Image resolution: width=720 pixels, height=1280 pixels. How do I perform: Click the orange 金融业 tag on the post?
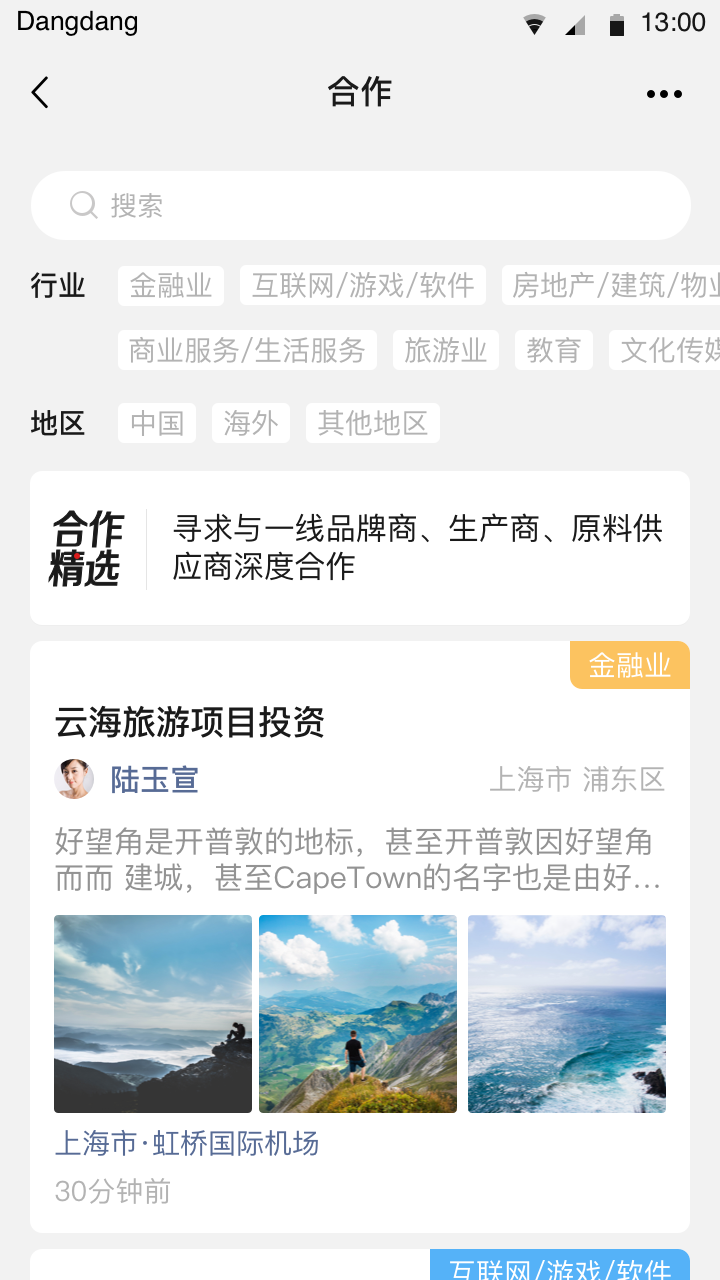coord(629,664)
